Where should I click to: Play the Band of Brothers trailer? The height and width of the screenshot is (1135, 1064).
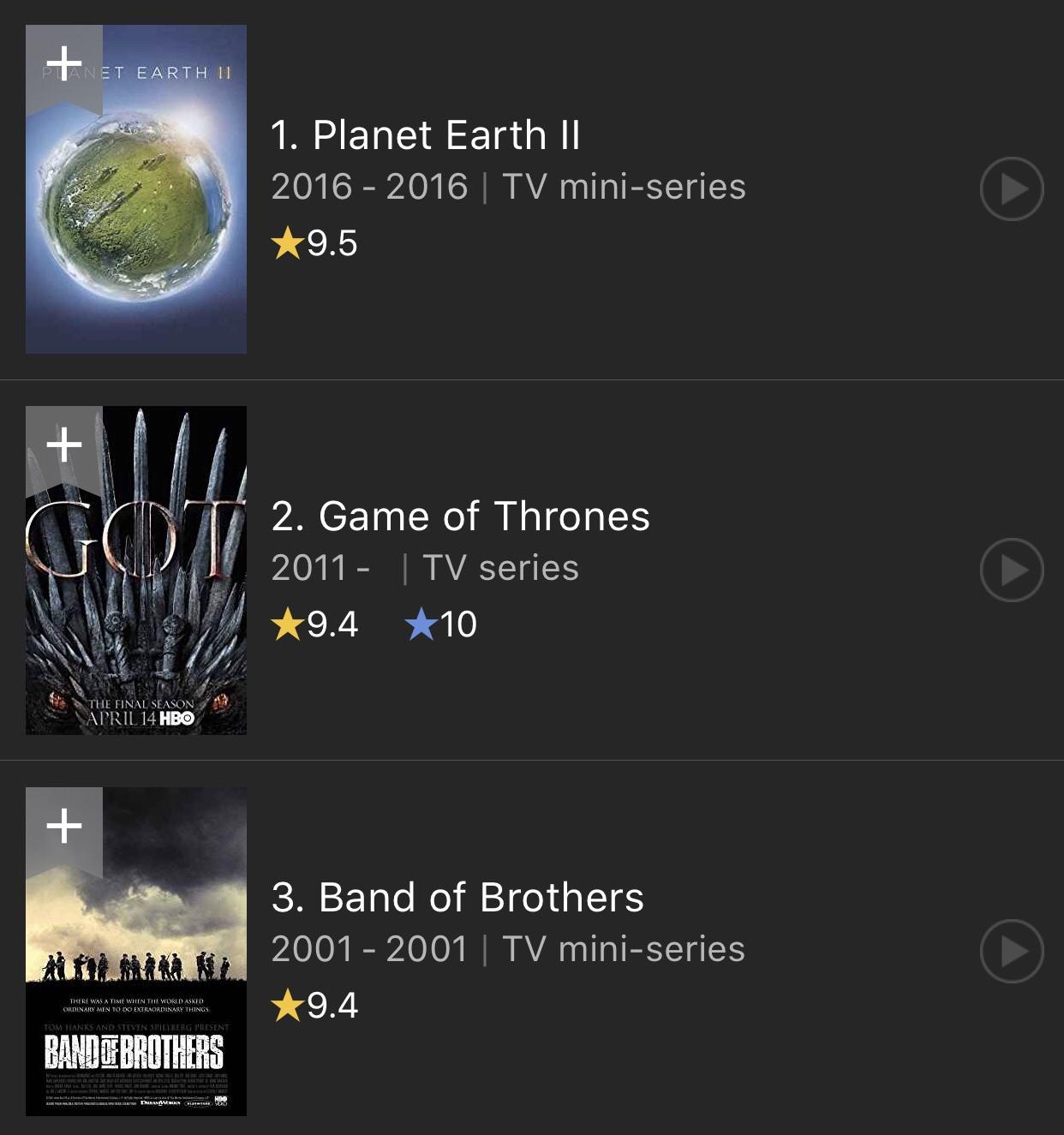[1011, 950]
